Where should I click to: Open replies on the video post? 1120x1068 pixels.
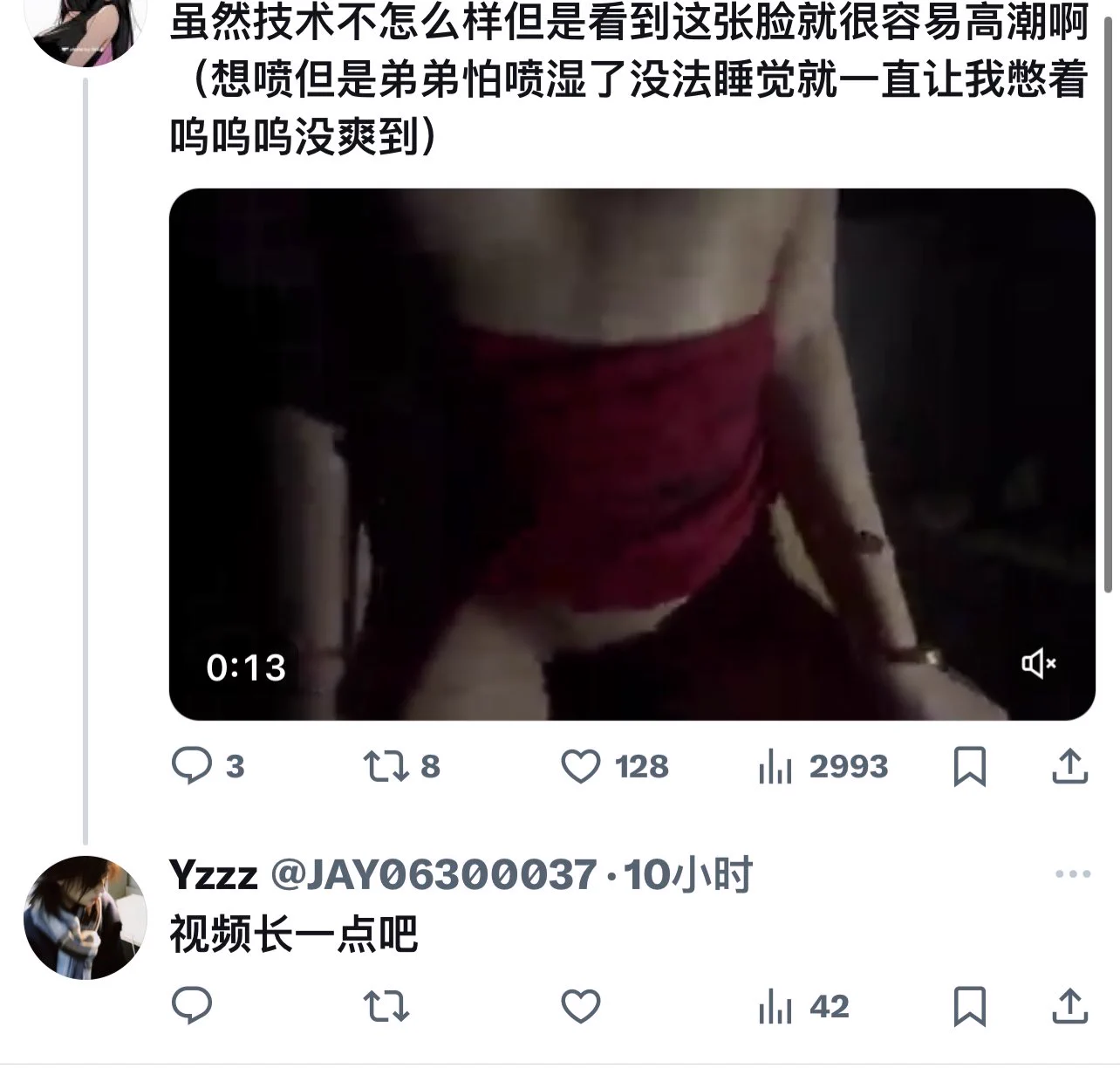192,766
